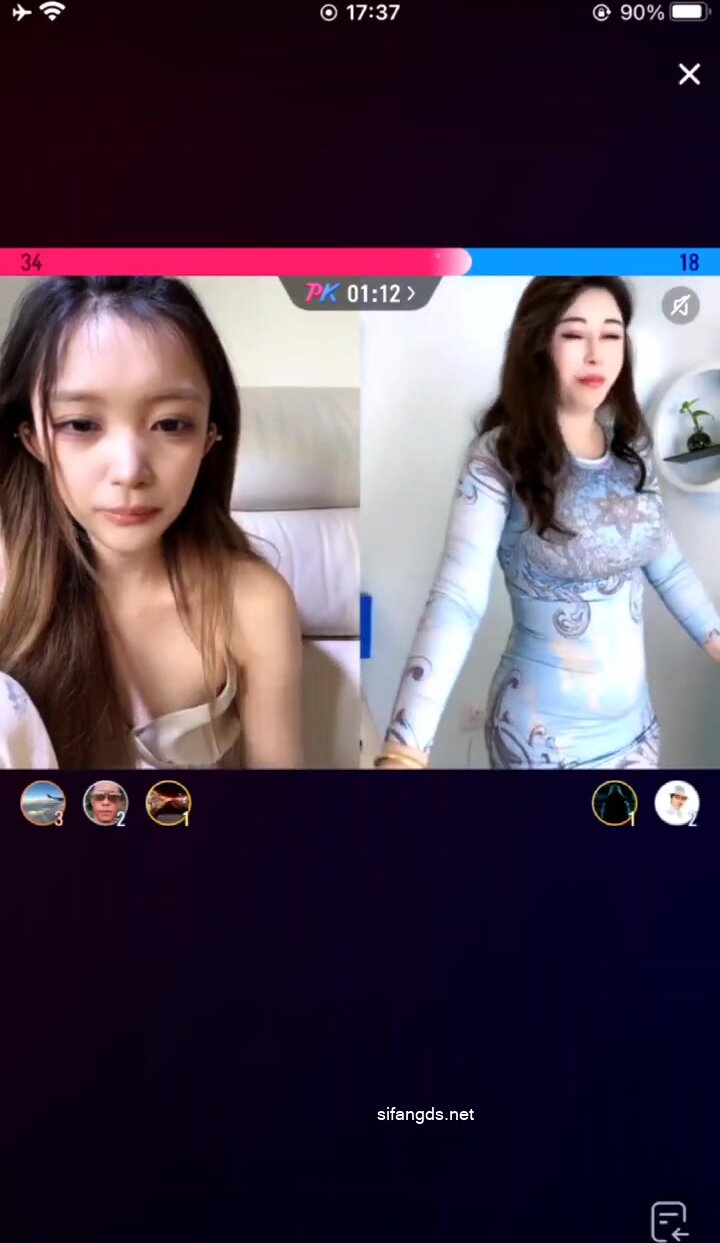Close the live stream with the X
Image resolution: width=720 pixels, height=1243 pixels.
click(x=689, y=74)
